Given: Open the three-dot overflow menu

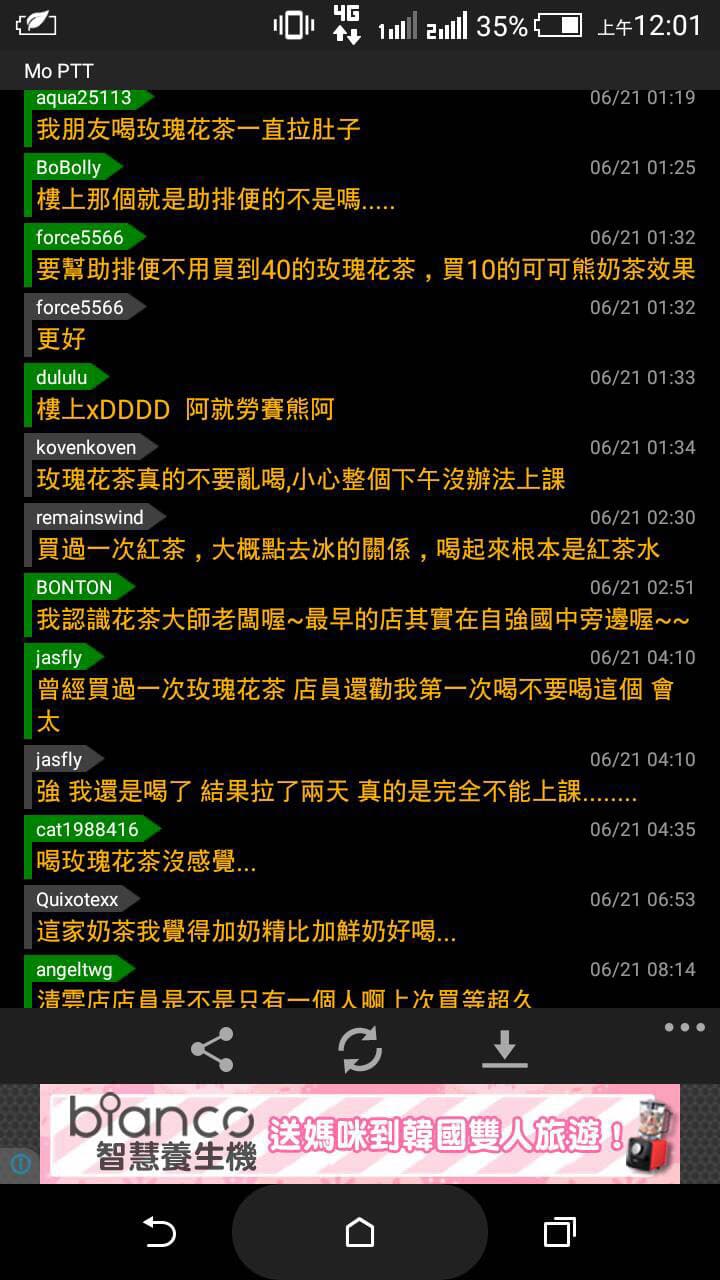Looking at the screenshot, I should click(x=685, y=1027).
